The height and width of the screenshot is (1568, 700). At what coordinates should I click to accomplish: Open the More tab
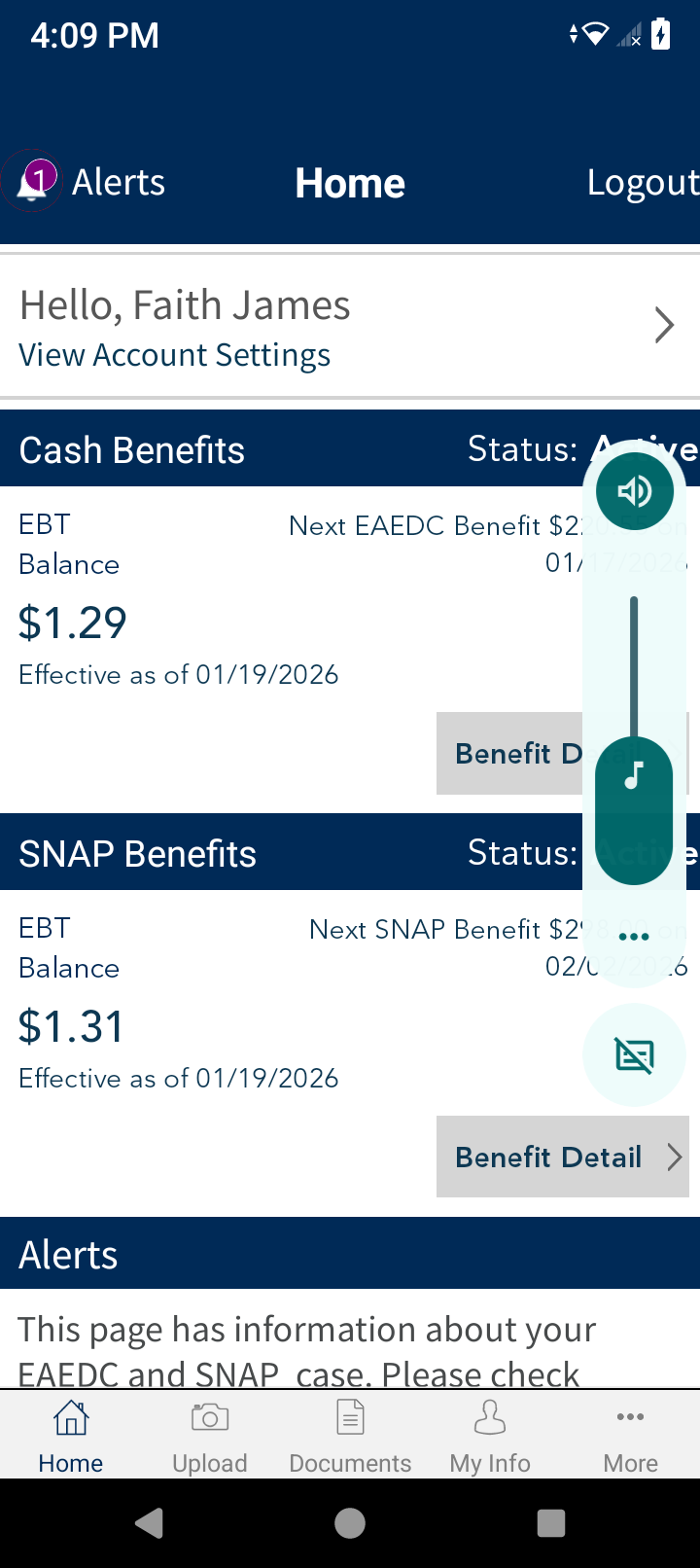(x=630, y=1437)
